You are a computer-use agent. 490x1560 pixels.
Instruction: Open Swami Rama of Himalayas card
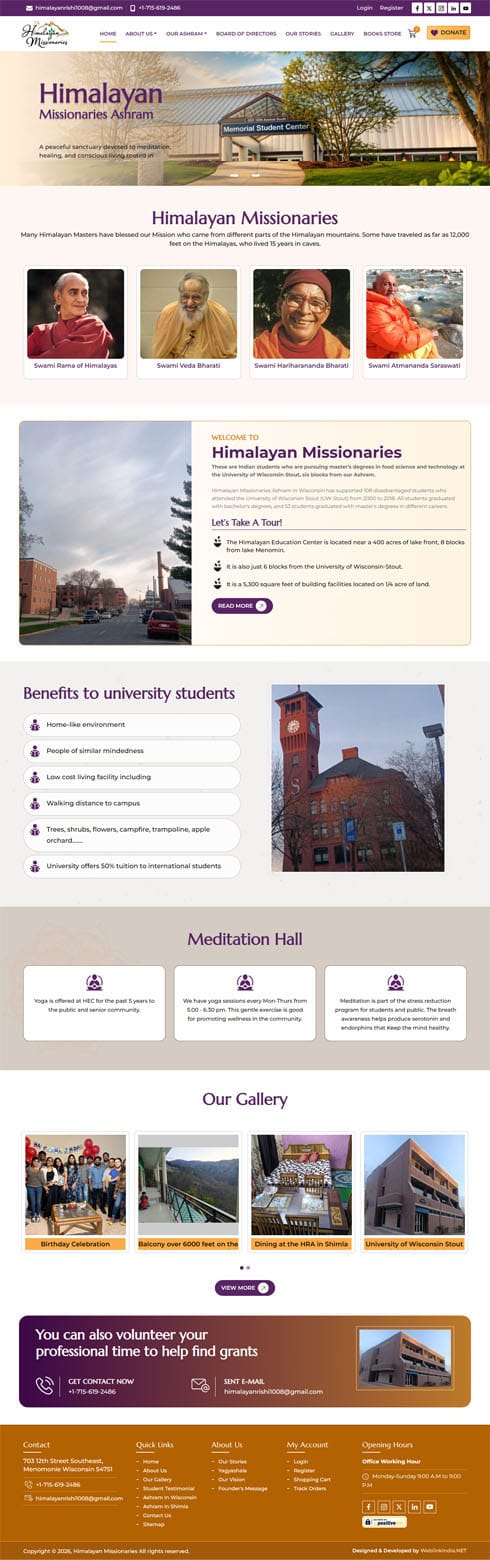pos(75,322)
